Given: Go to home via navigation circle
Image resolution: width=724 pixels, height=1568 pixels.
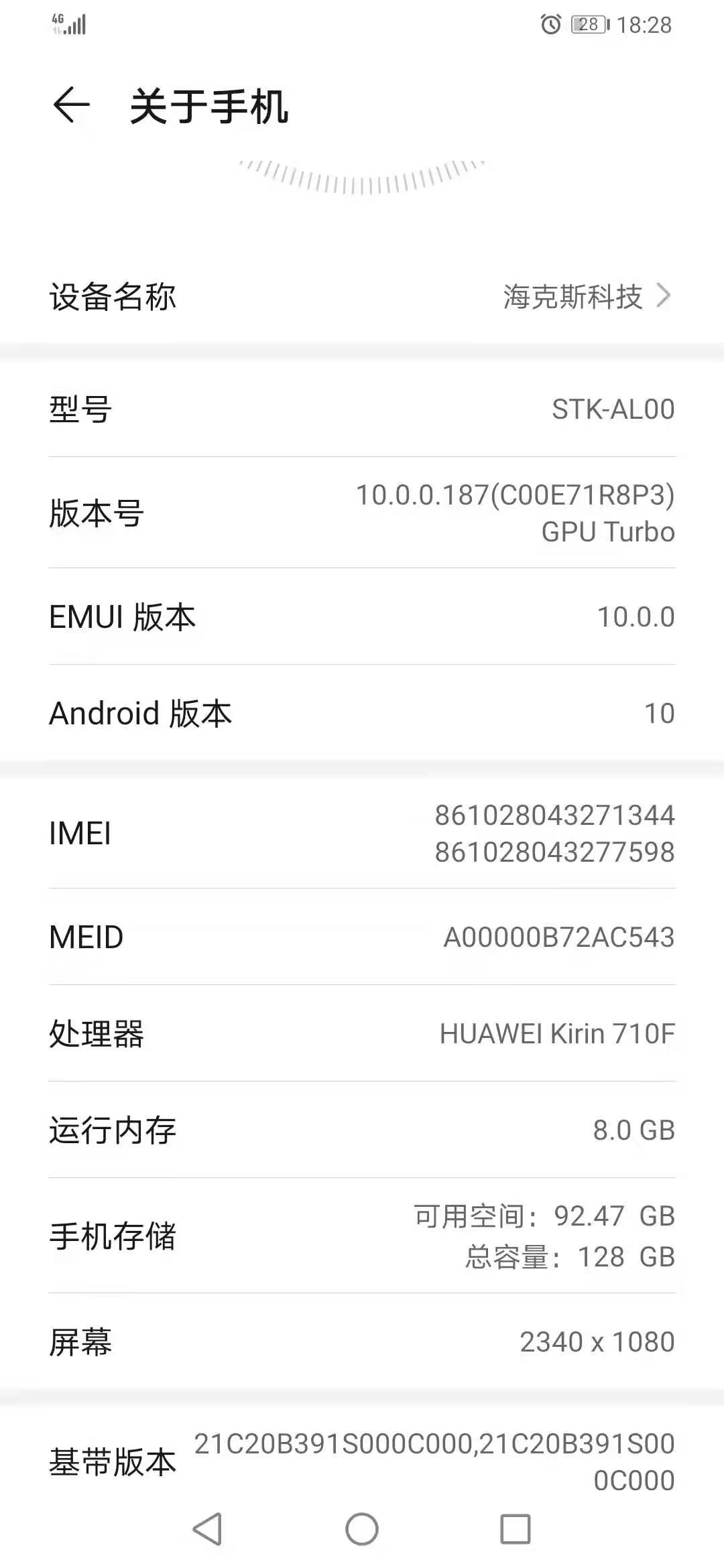Looking at the screenshot, I should [362, 1529].
